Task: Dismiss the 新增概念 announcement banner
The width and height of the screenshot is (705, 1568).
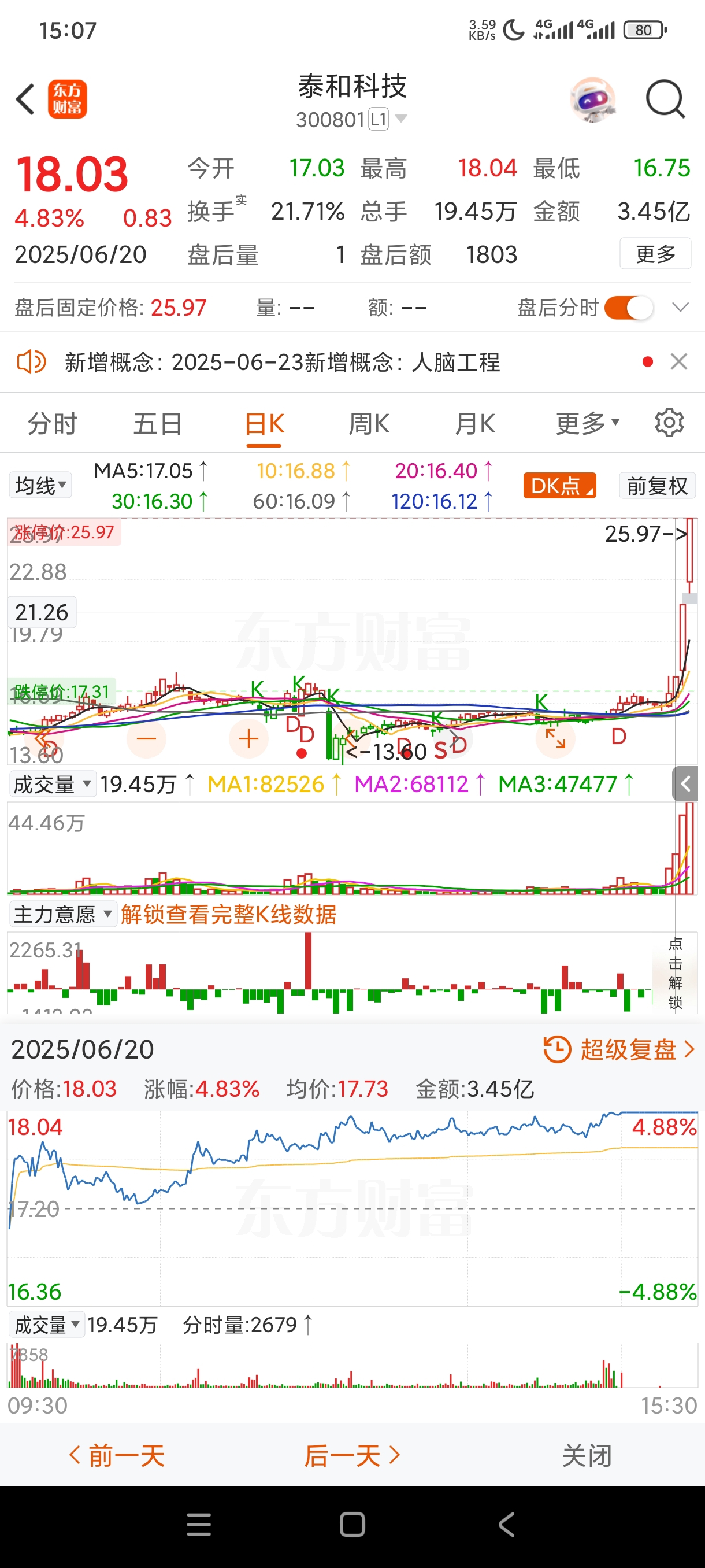Action: point(678,361)
